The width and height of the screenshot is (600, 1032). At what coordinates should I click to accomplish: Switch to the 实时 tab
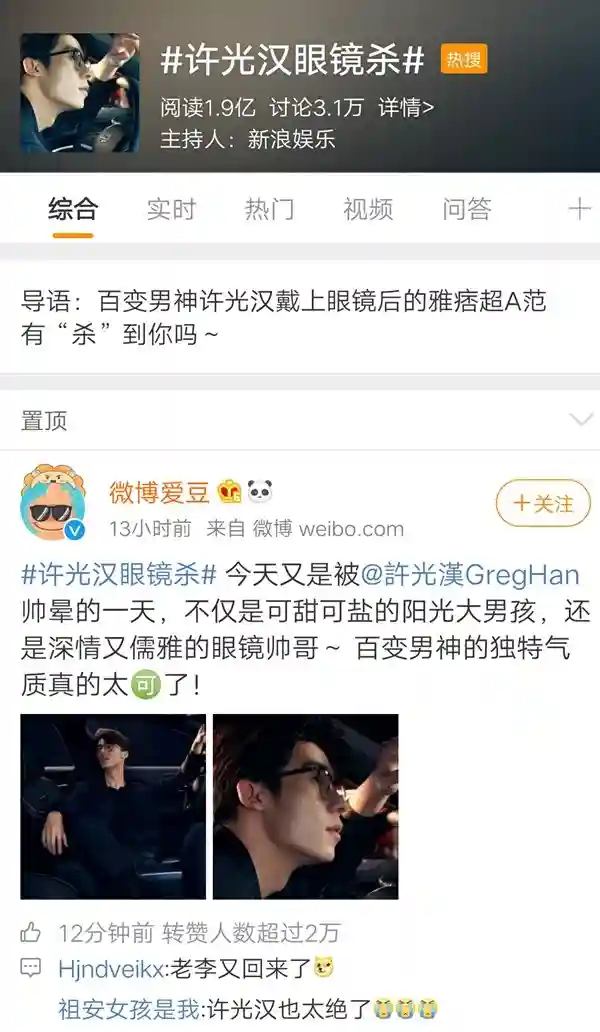tap(171, 209)
